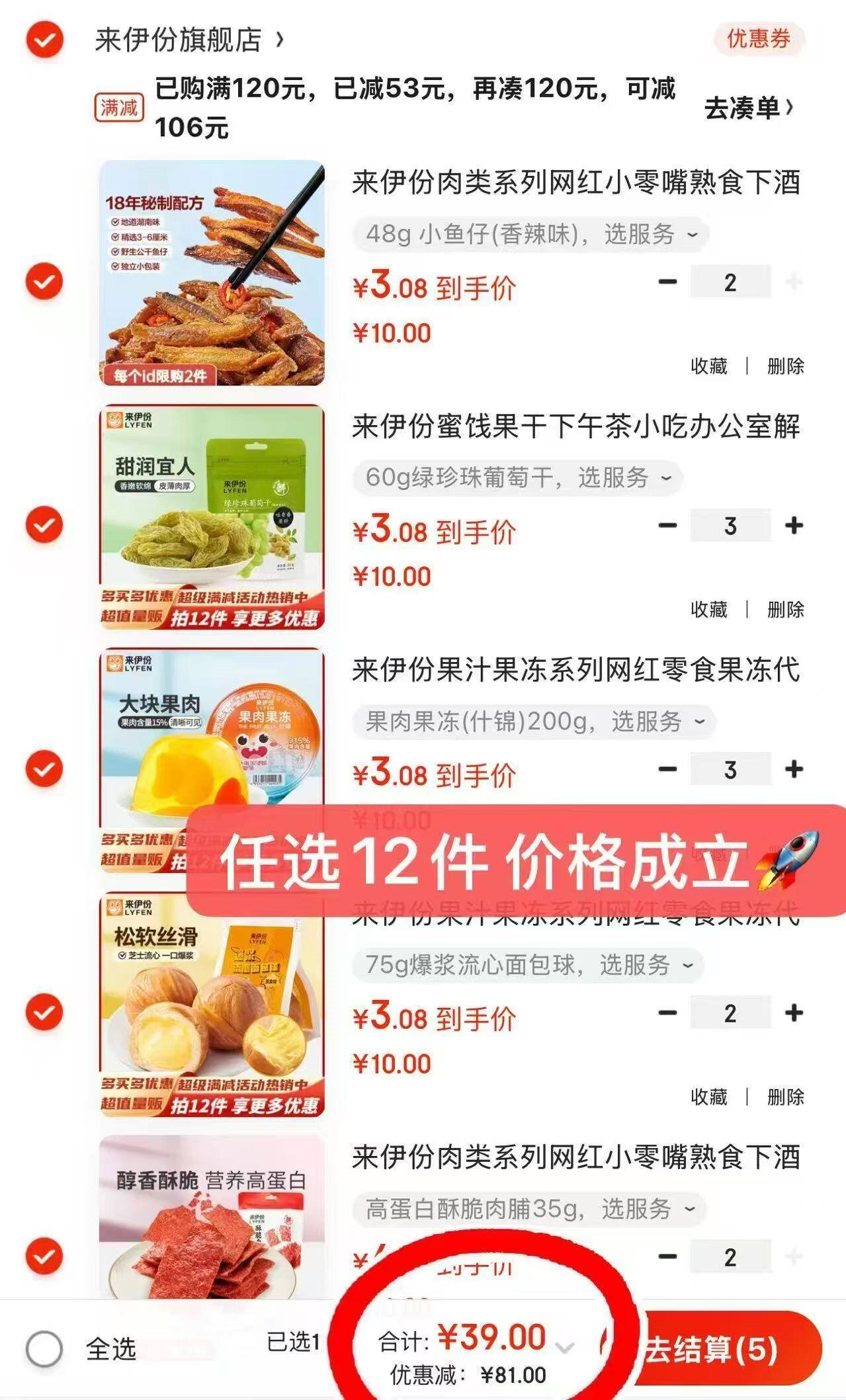The width and height of the screenshot is (846, 1400).
Task: Tap 去凑单 to add more items
Action: [x=748, y=108]
